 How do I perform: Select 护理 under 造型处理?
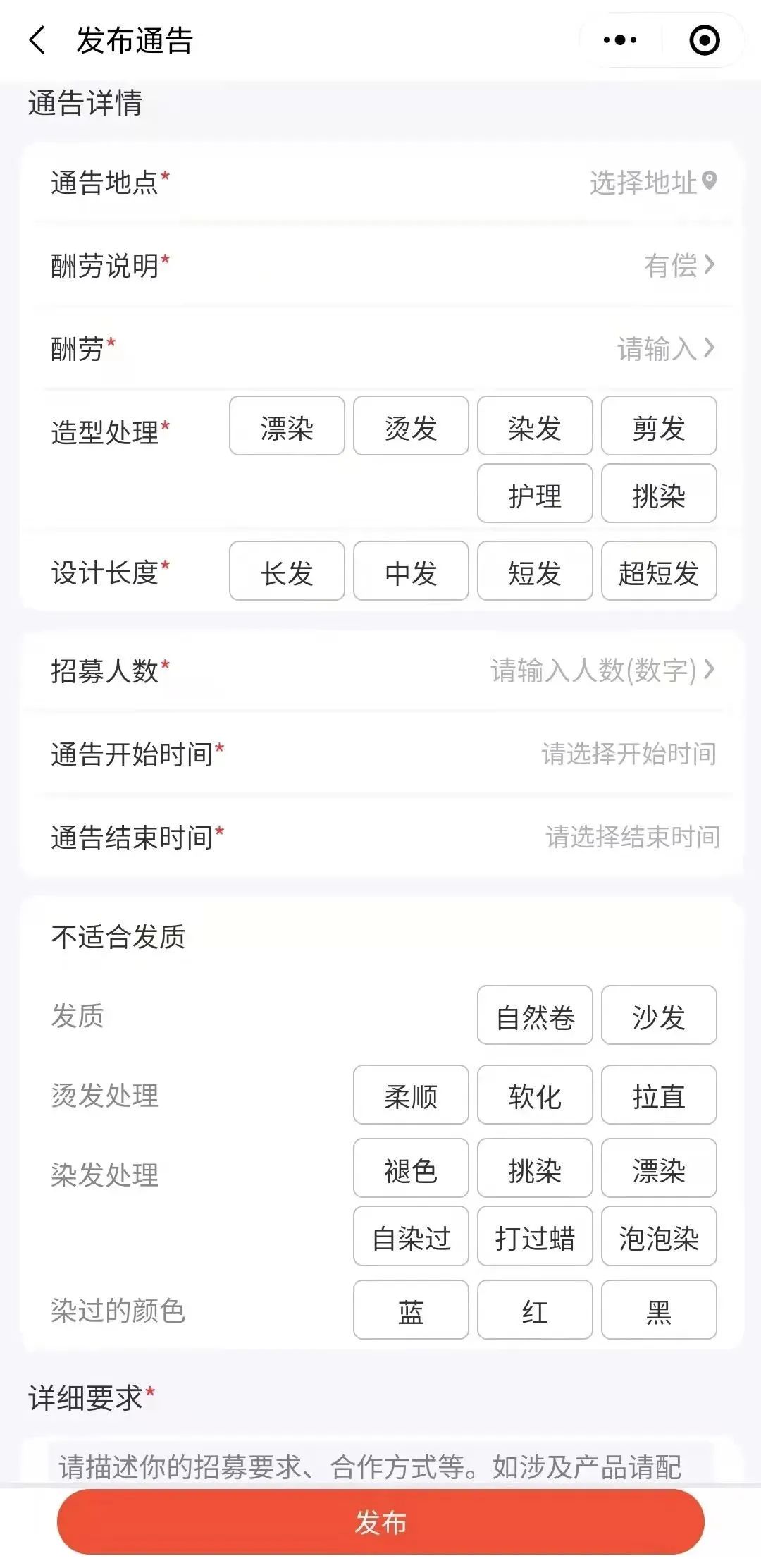pyautogui.click(x=534, y=494)
